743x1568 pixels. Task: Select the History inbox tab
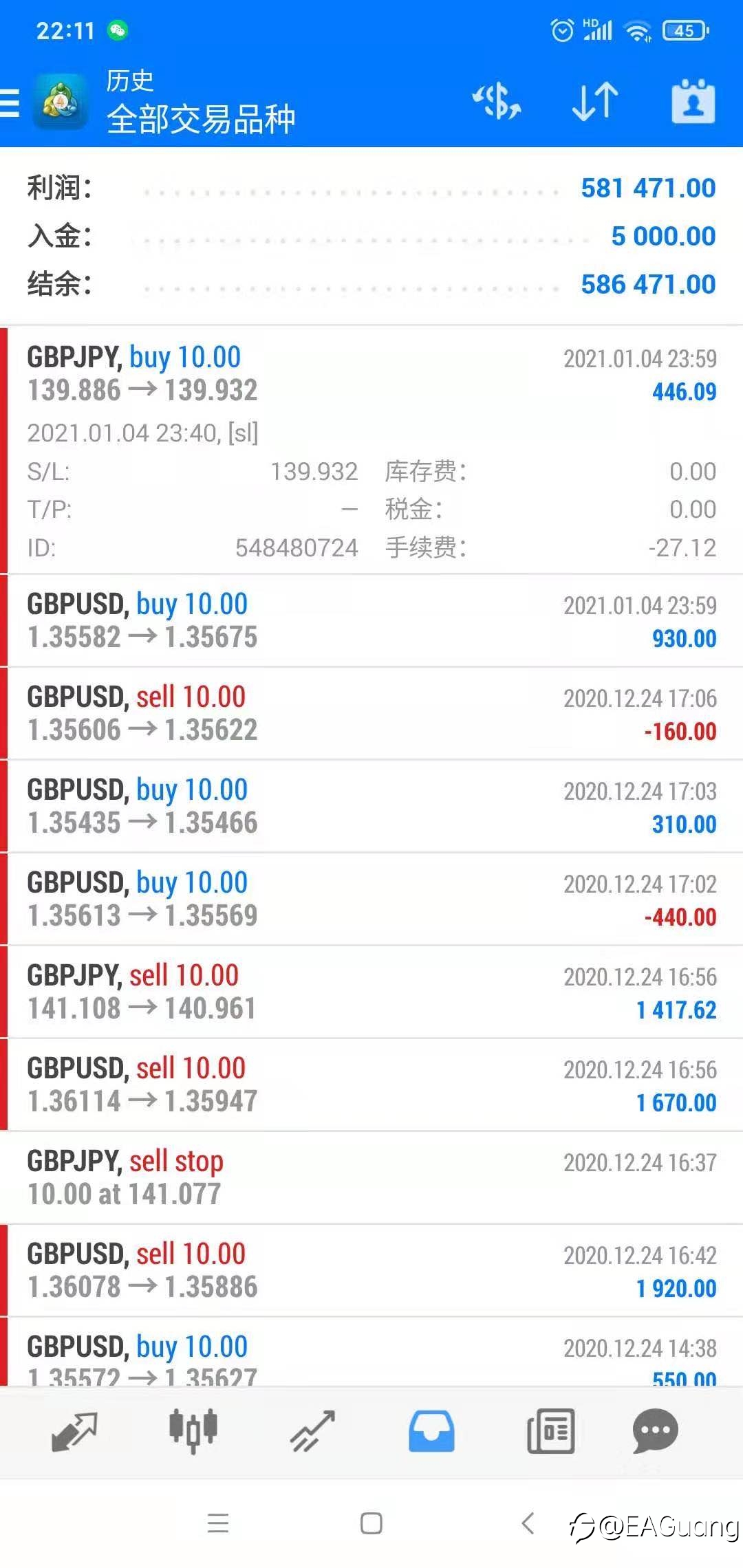431,1431
